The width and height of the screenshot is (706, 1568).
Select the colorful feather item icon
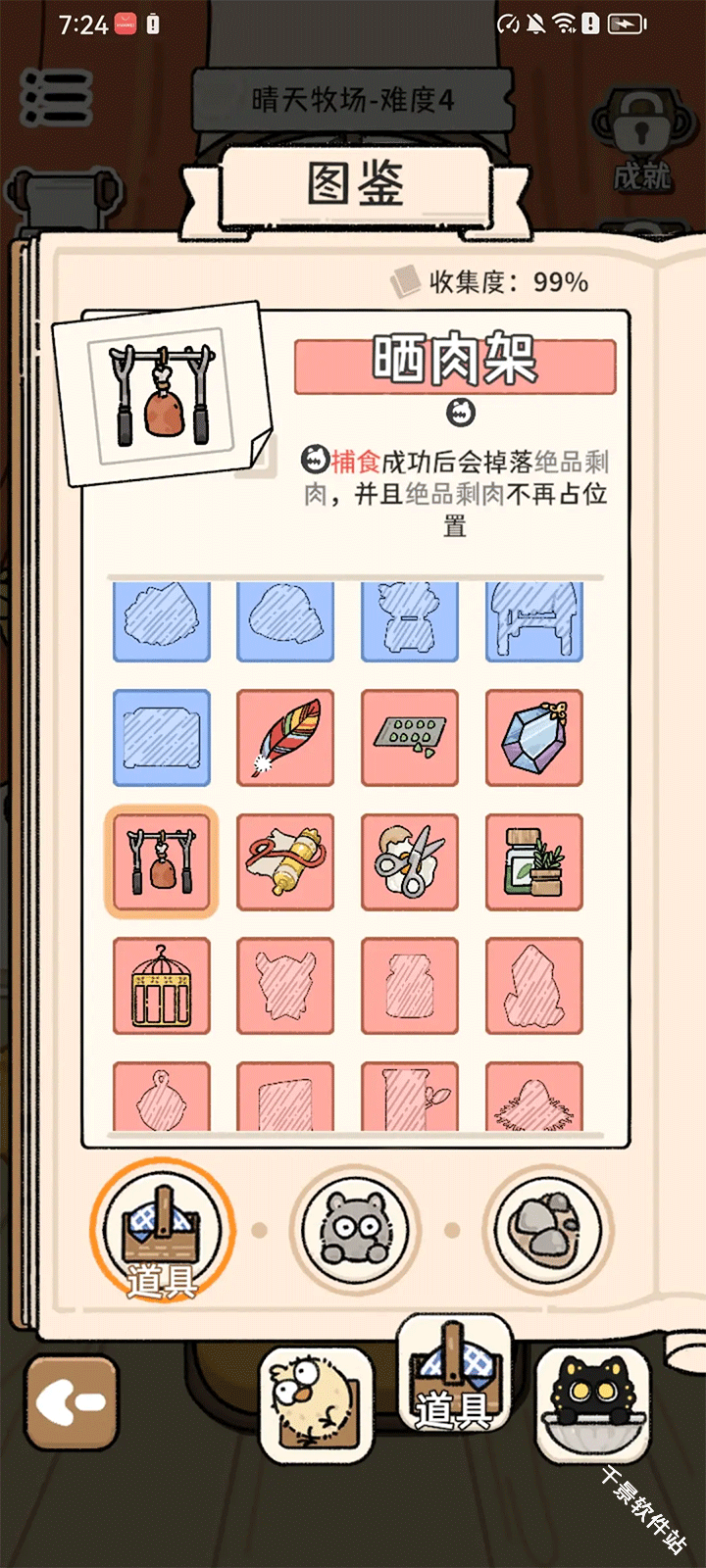point(285,738)
